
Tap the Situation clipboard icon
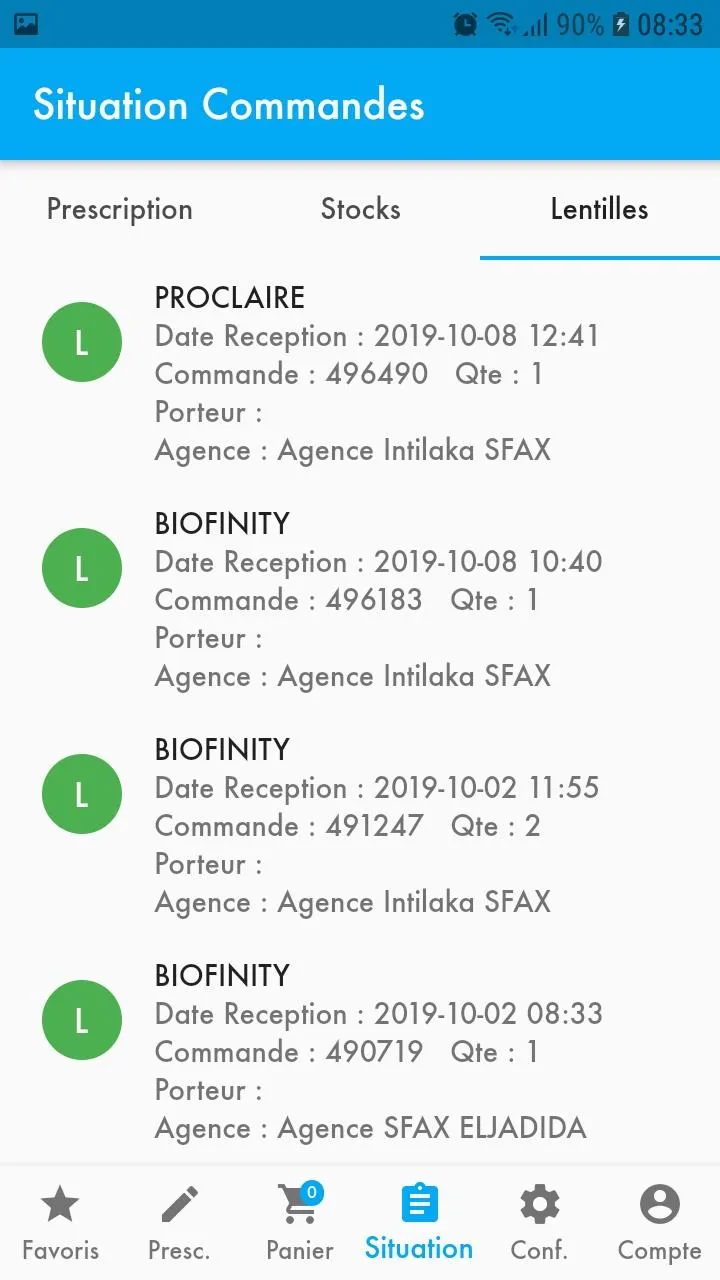(x=419, y=1204)
